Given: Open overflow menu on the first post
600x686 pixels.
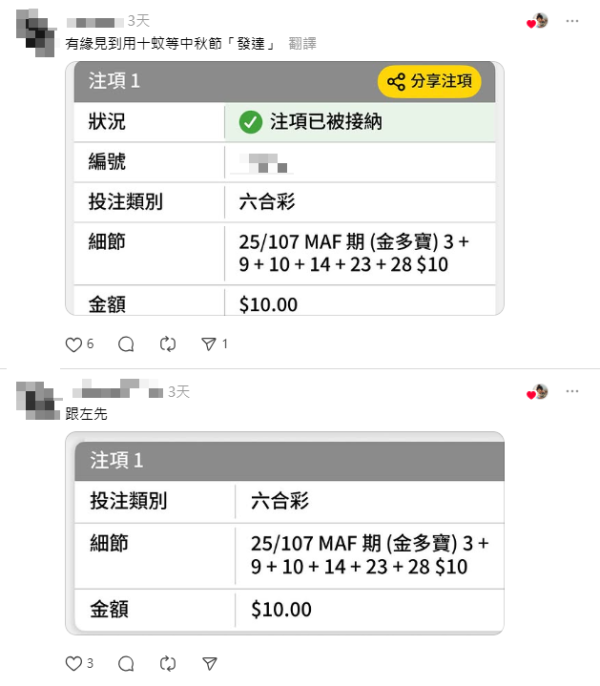Looking at the screenshot, I should (x=572, y=20).
